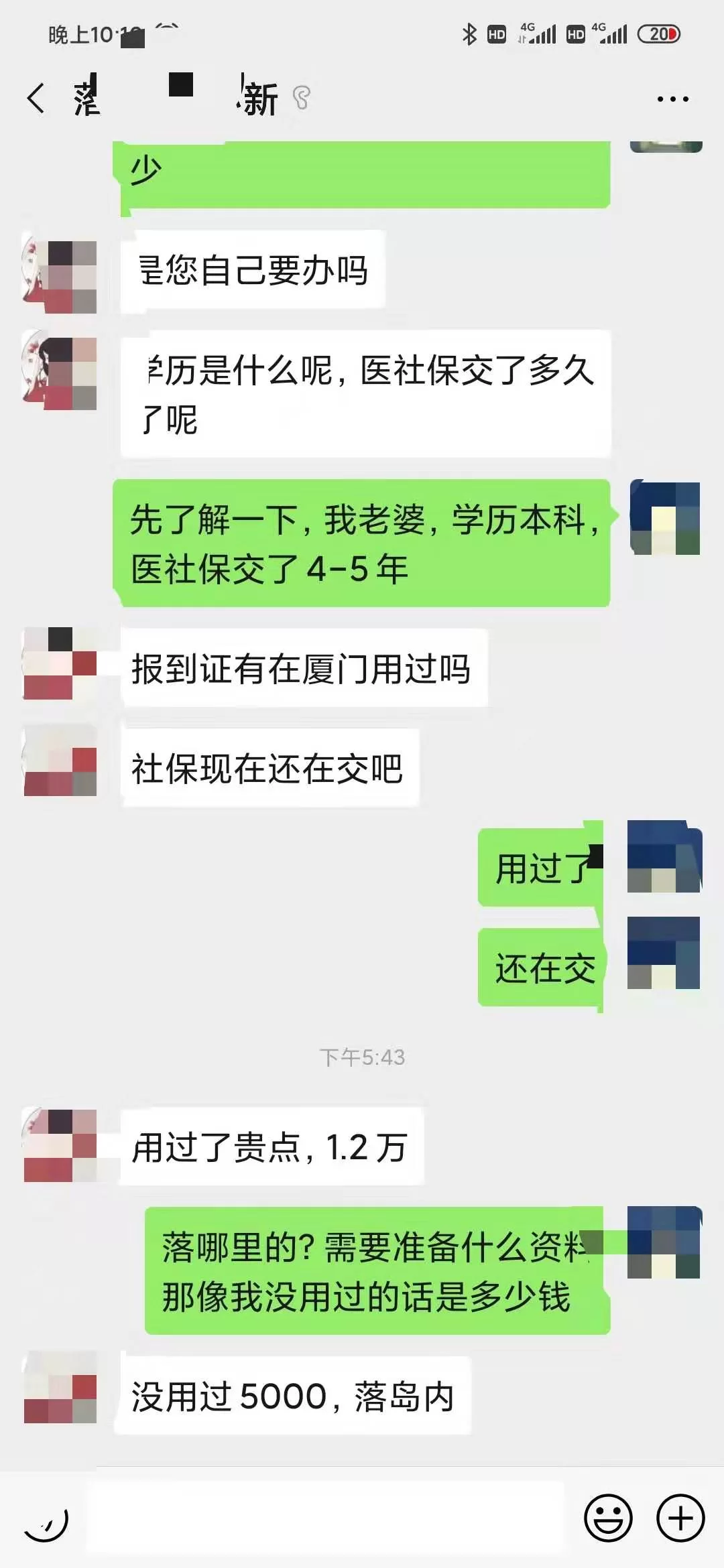Screen dimensions: 724x1568
Task: Open the emoji sticker panel
Action: coord(608,1518)
